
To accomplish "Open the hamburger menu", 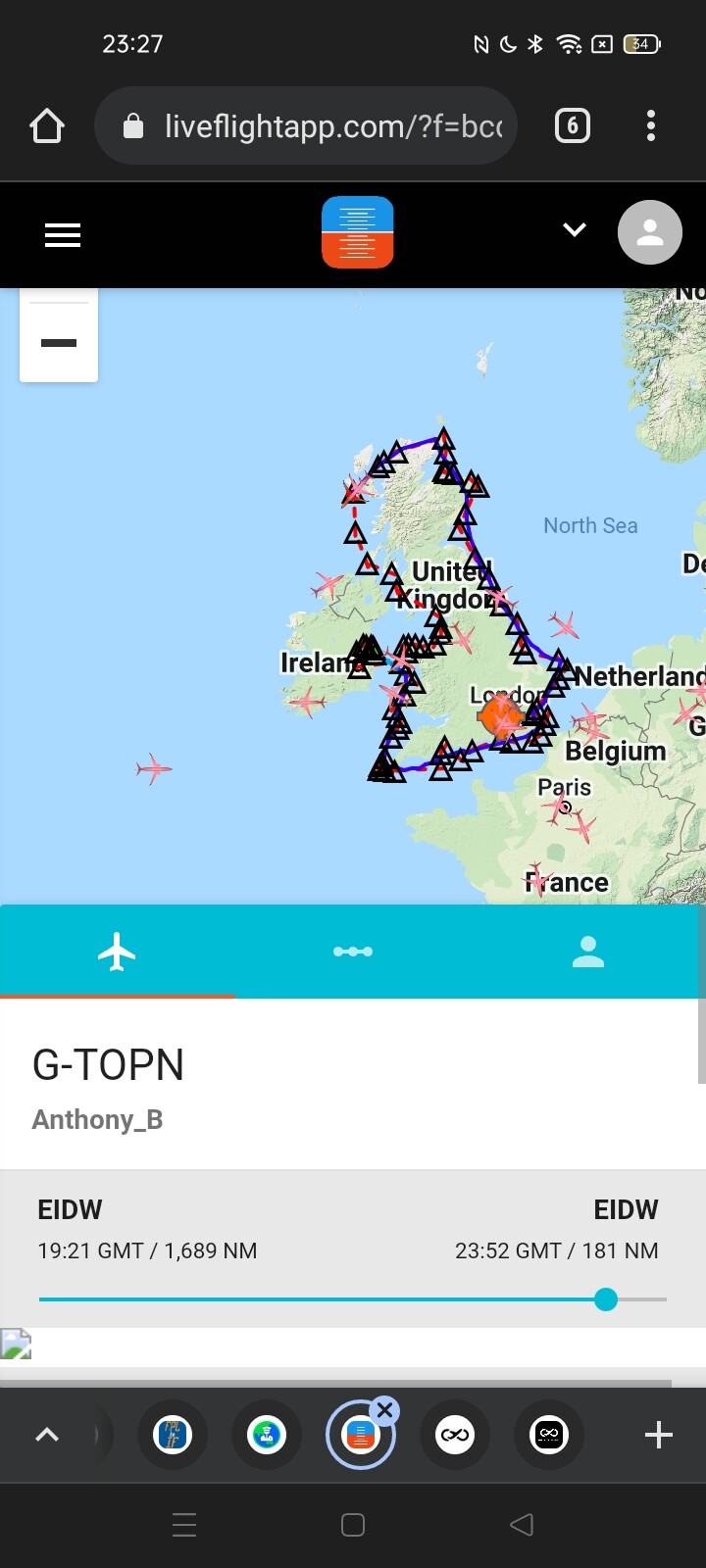I will [x=63, y=235].
